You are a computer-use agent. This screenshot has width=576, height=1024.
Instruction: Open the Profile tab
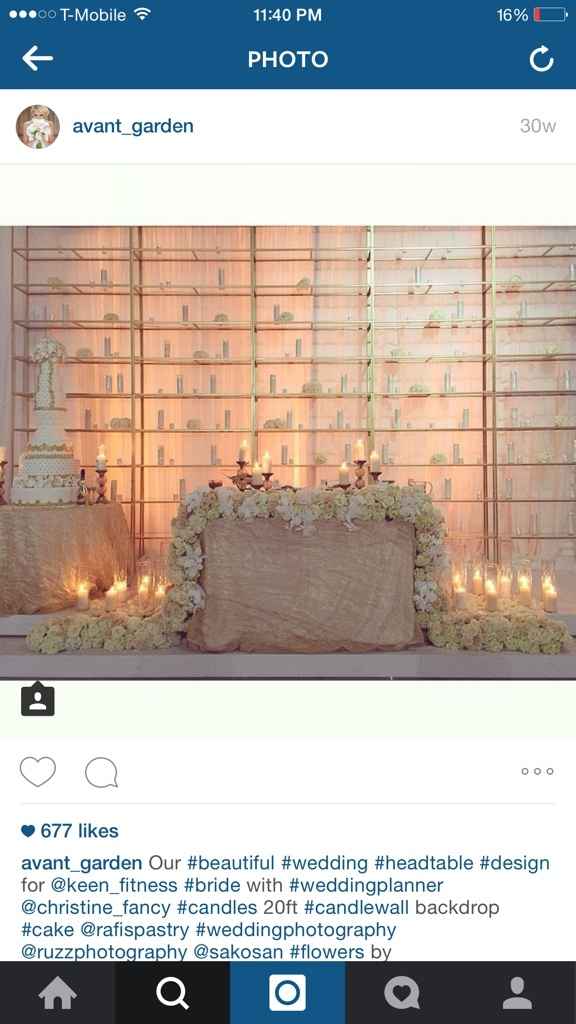(518, 993)
